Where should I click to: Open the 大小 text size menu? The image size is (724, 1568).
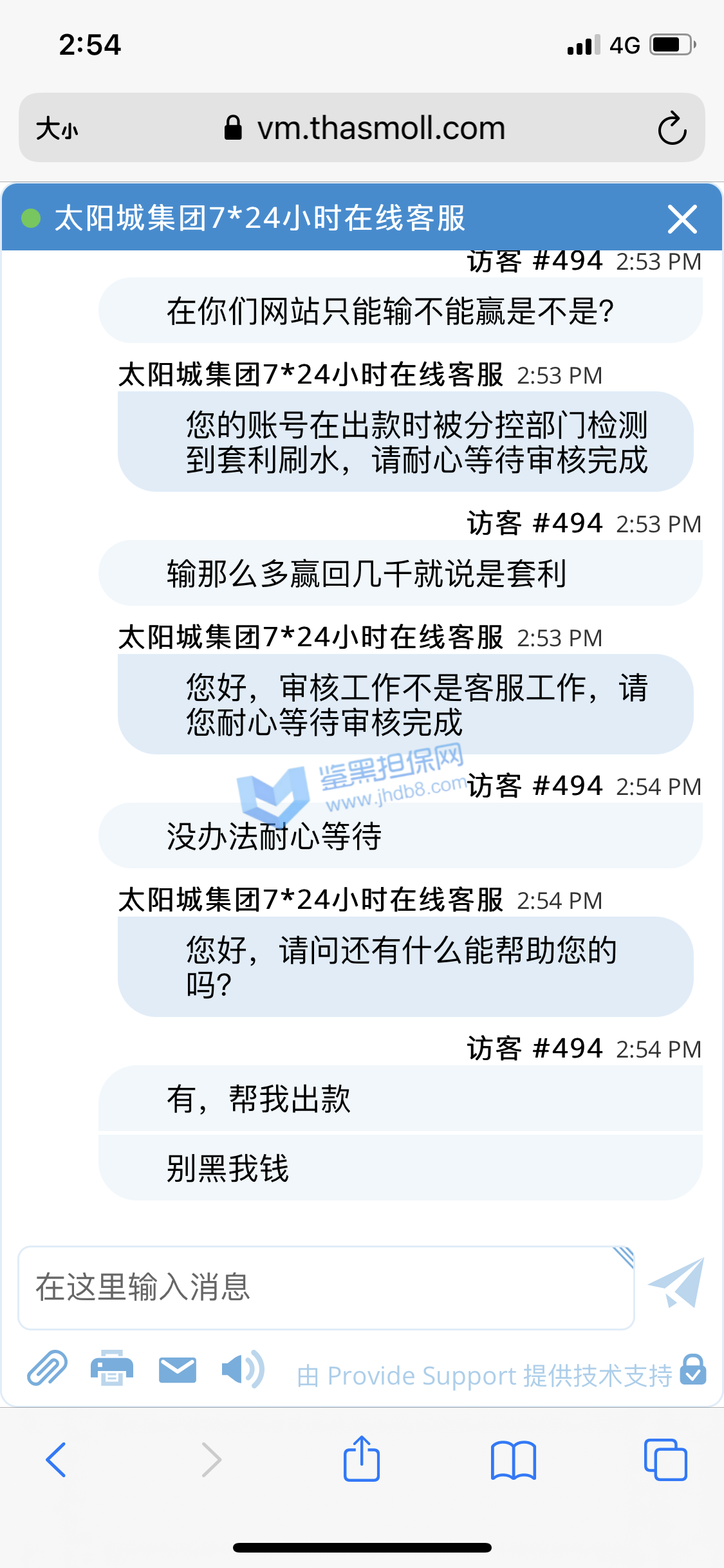pyautogui.click(x=57, y=128)
